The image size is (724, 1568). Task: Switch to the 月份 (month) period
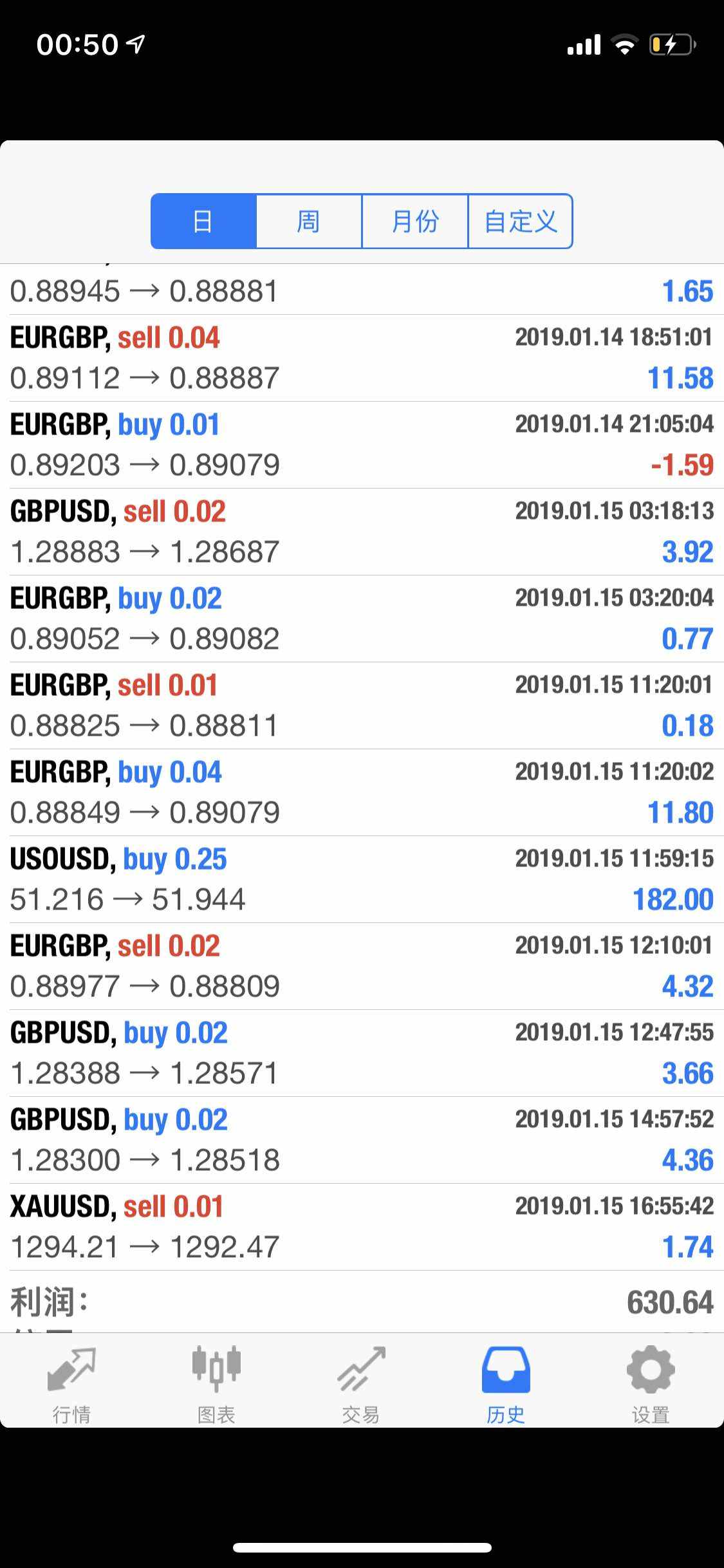point(415,221)
